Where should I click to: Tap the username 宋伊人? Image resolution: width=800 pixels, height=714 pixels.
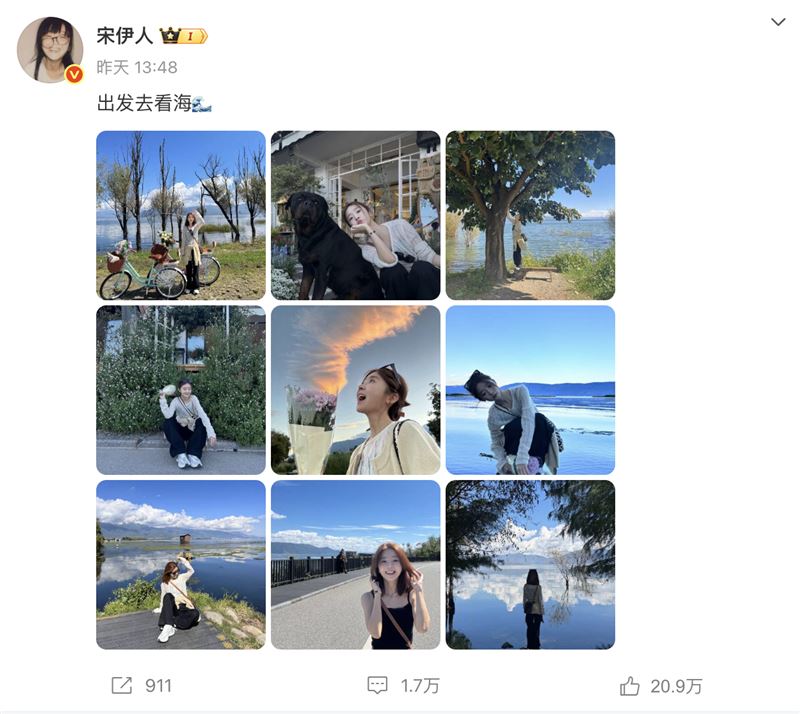(125, 36)
